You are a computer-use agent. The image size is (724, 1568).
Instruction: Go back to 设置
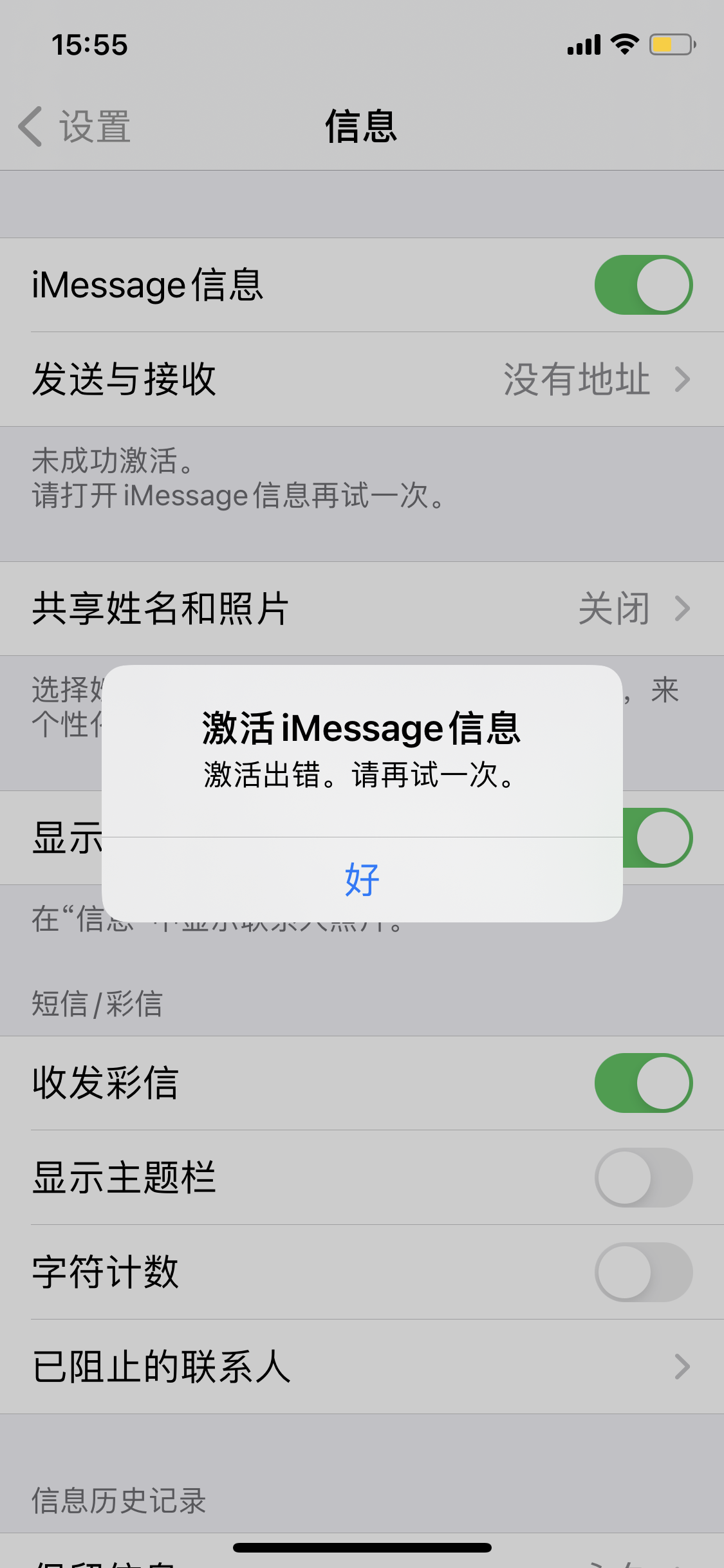(75, 126)
